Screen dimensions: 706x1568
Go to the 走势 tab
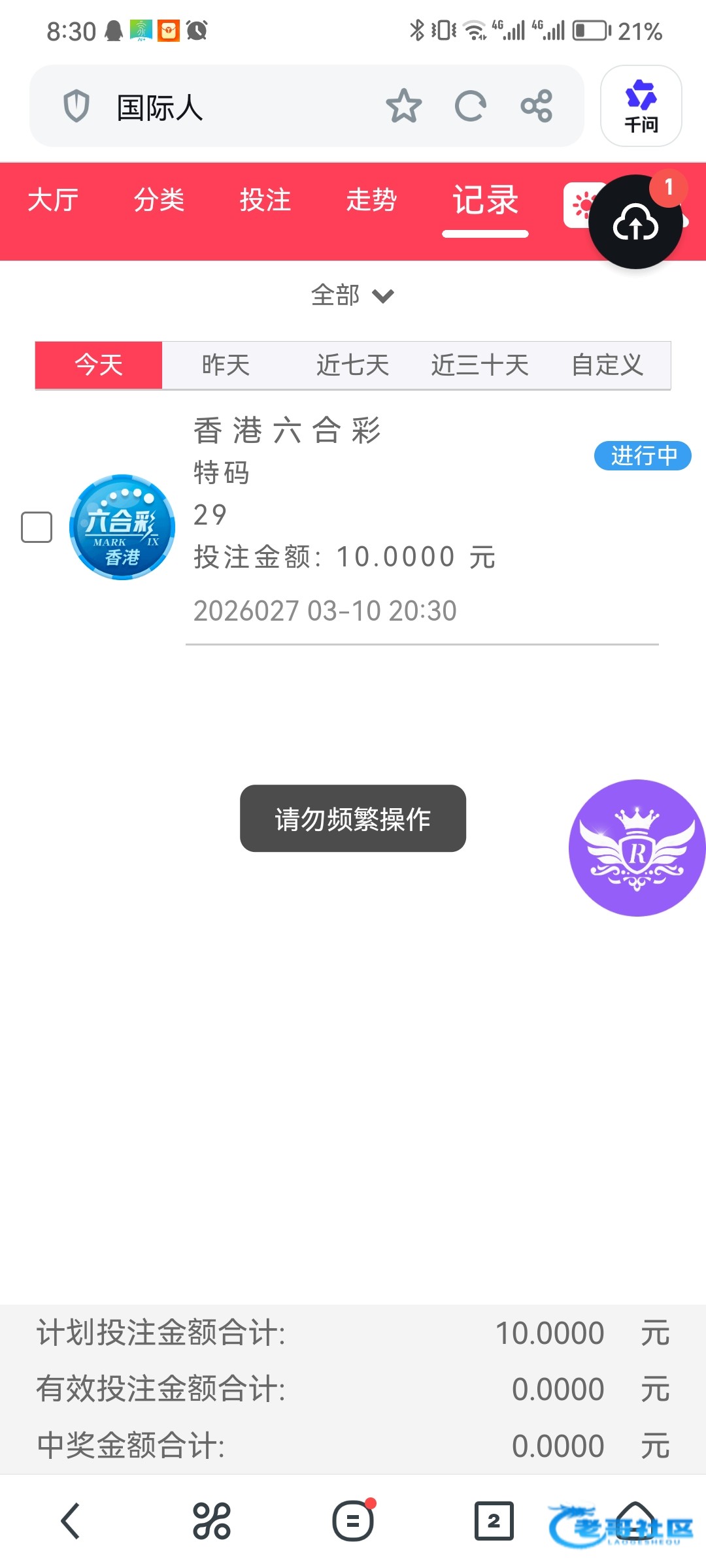371,200
